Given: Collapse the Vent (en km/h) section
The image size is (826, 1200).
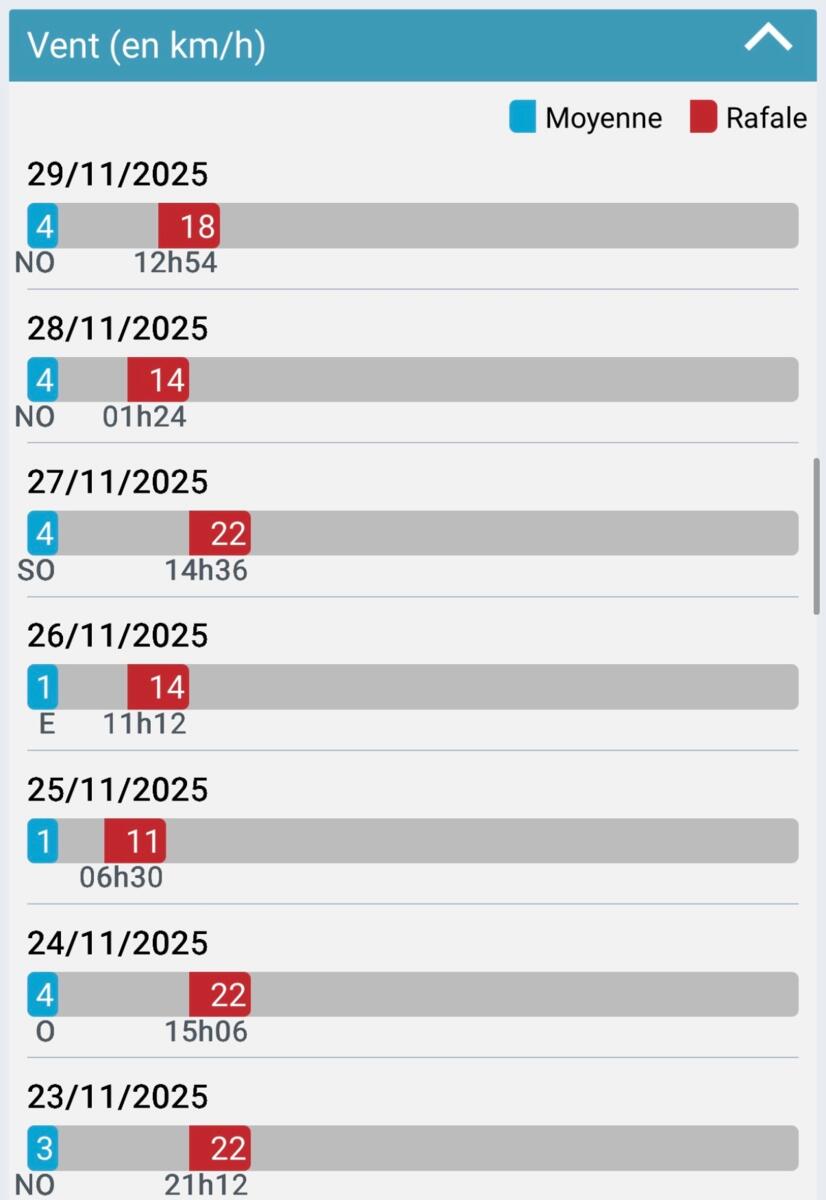Looking at the screenshot, I should click(x=767, y=42).
